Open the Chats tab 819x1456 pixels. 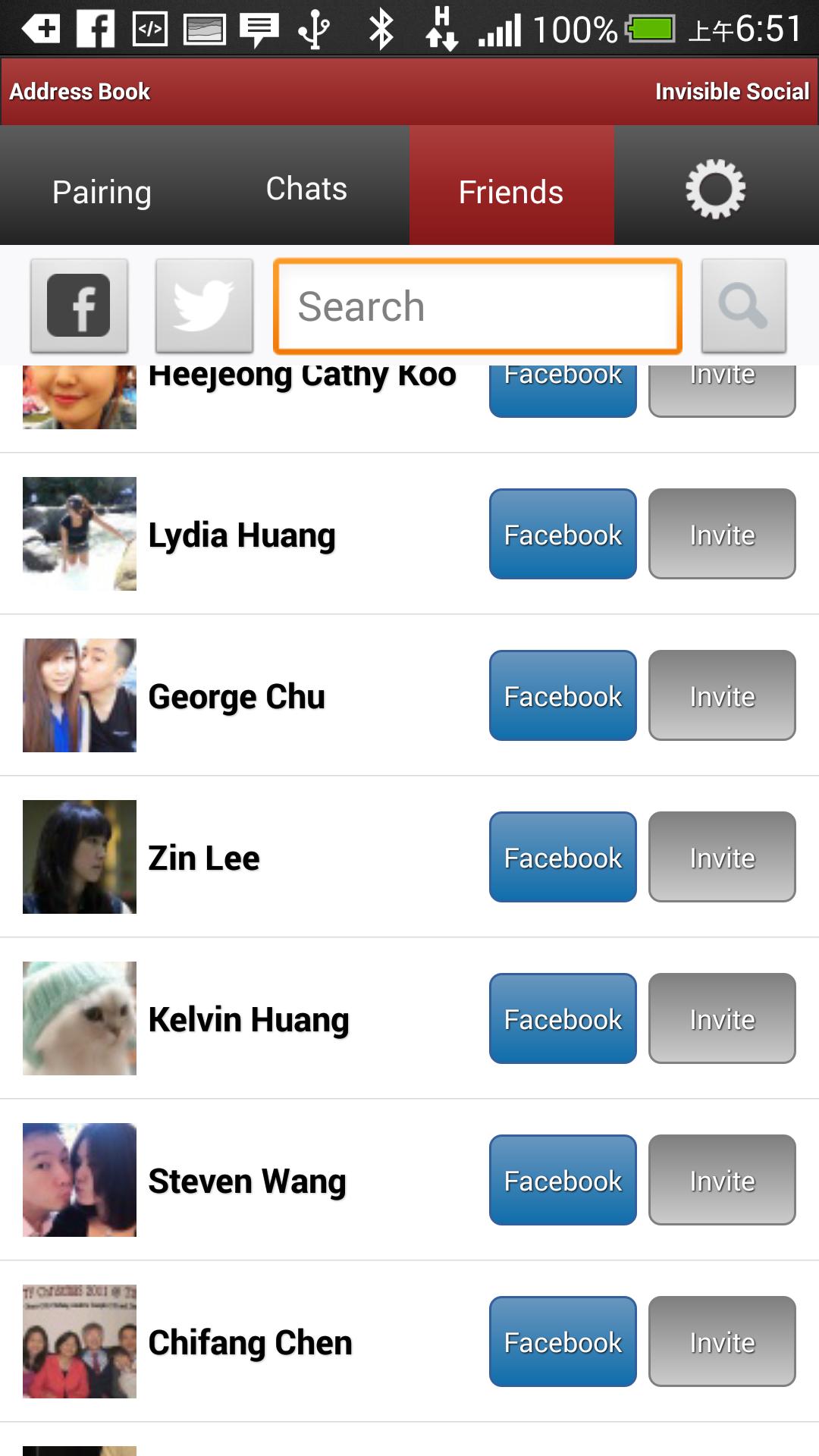pos(306,189)
